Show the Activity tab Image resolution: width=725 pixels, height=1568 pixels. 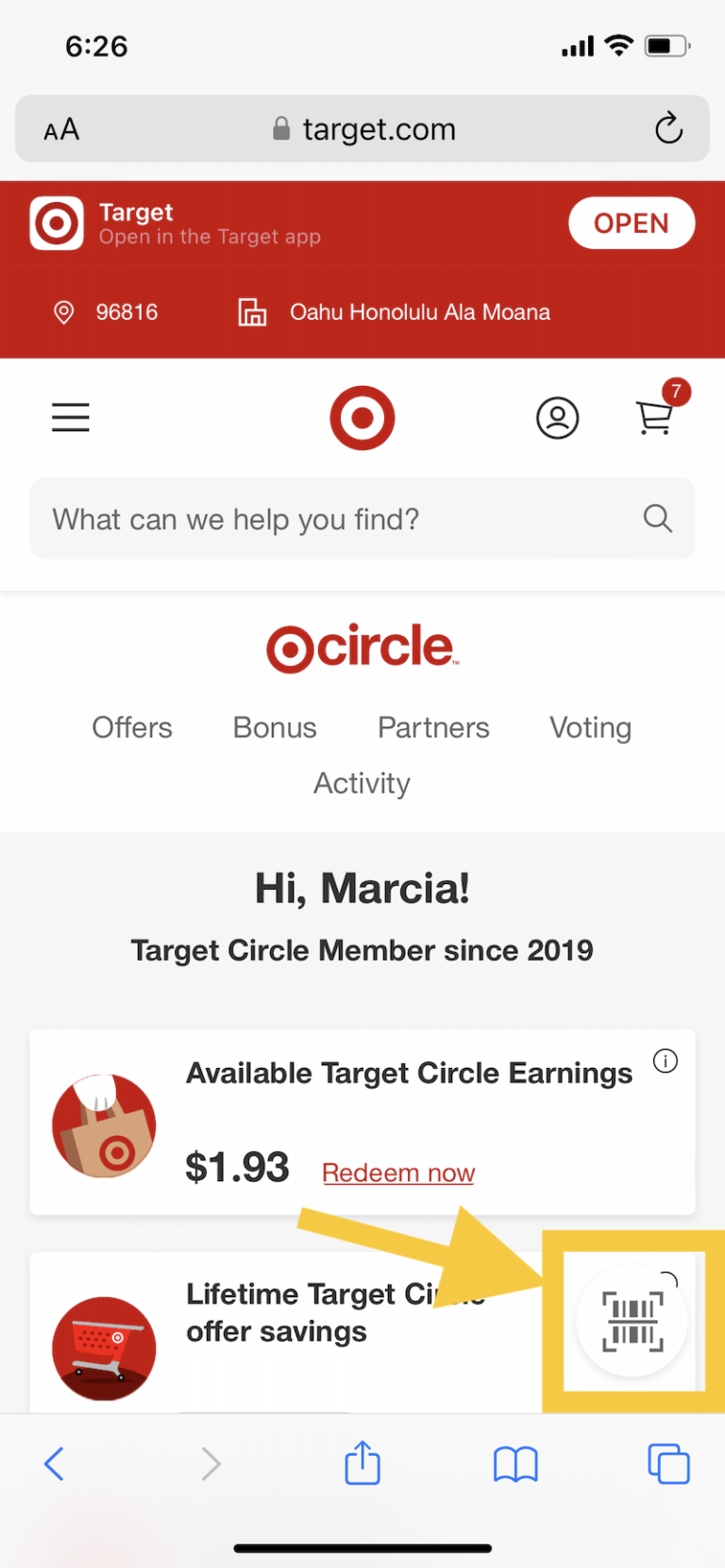click(x=362, y=783)
